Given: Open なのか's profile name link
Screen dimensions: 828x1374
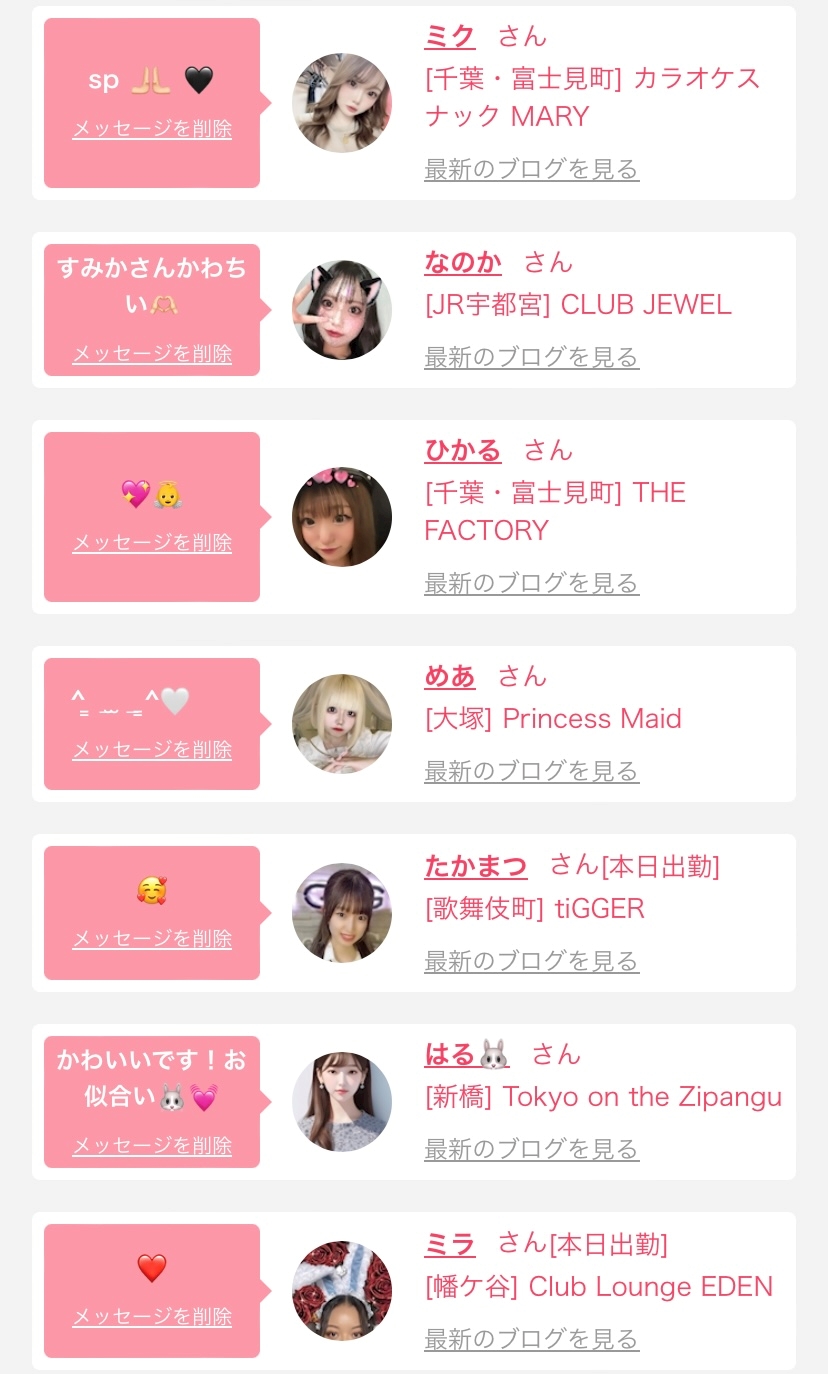Looking at the screenshot, I should click(463, 262).
